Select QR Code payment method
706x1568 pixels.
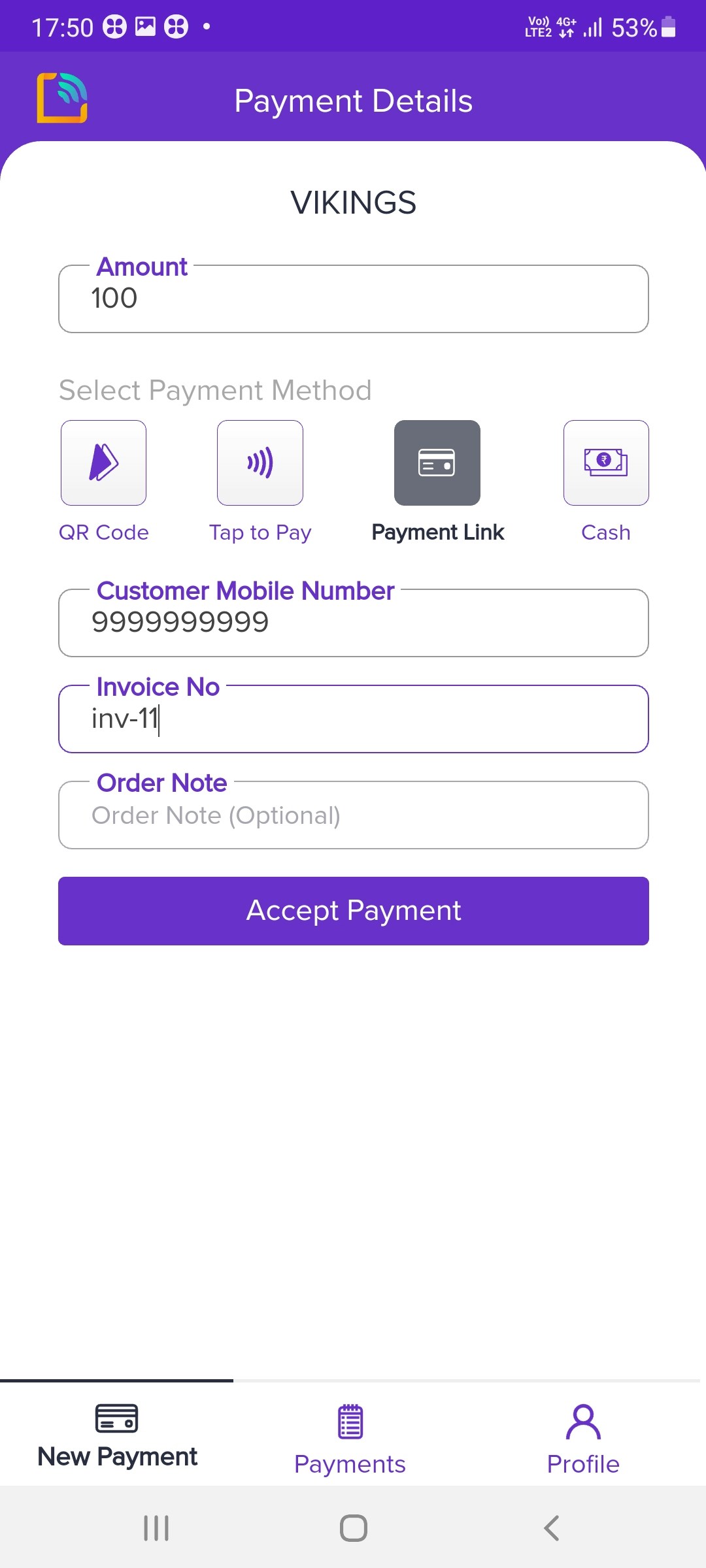coord(103,463)
